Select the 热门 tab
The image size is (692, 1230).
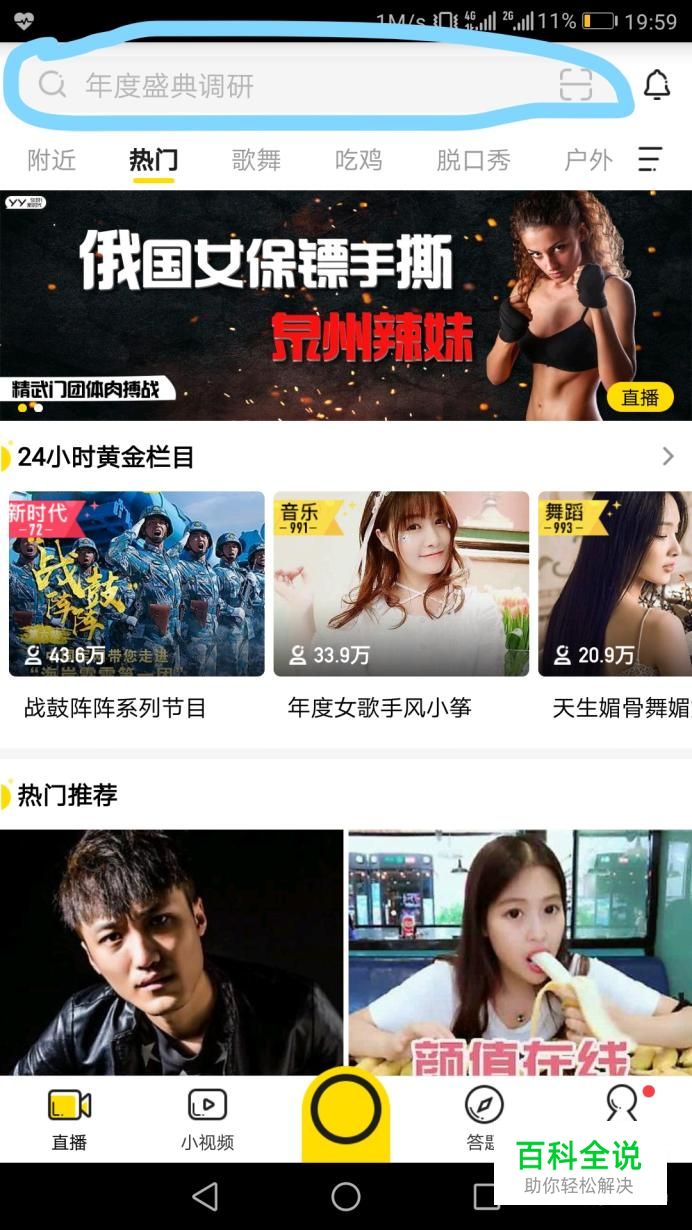coord(153,160)
